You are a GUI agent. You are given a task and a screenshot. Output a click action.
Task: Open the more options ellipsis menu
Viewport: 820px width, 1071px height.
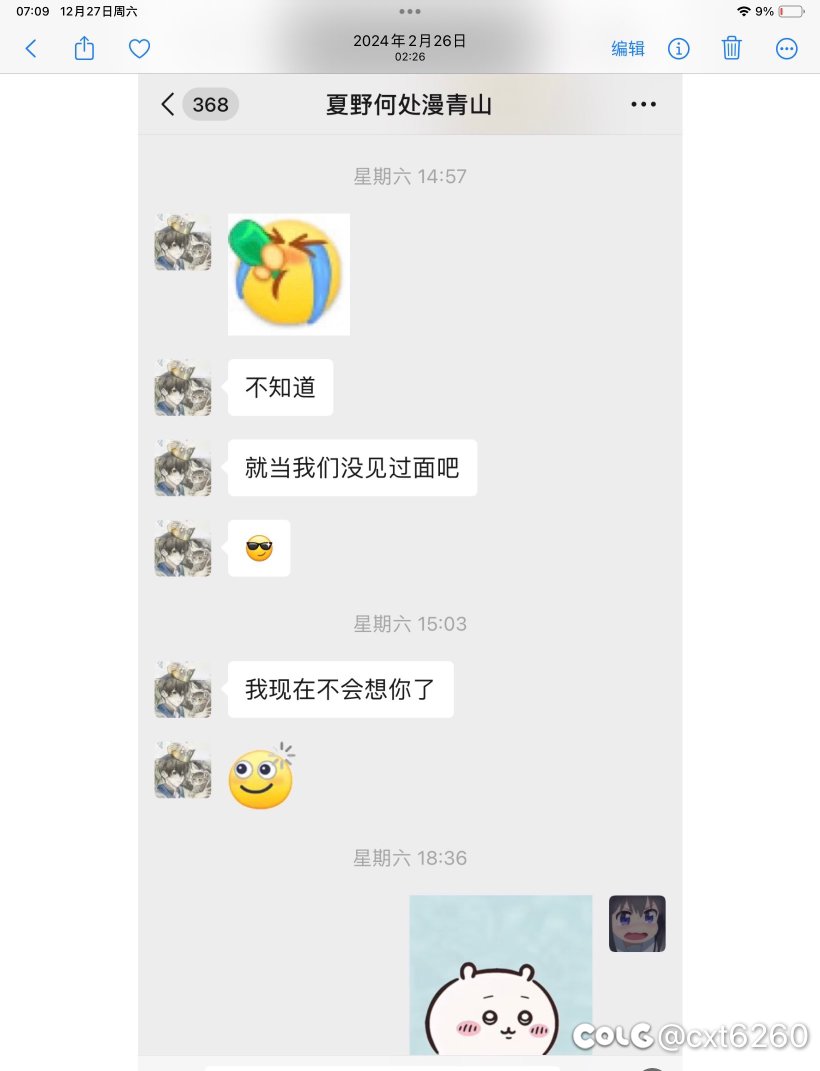787,48
